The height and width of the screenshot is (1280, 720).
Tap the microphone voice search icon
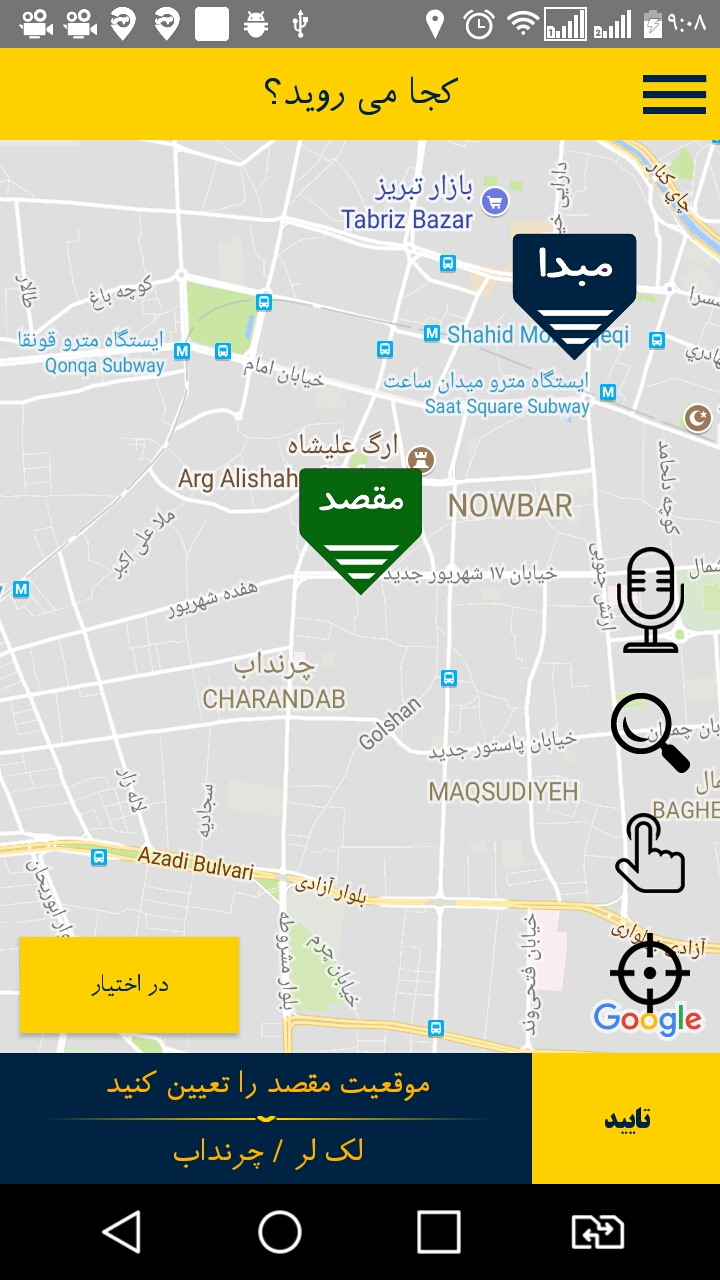650,600
